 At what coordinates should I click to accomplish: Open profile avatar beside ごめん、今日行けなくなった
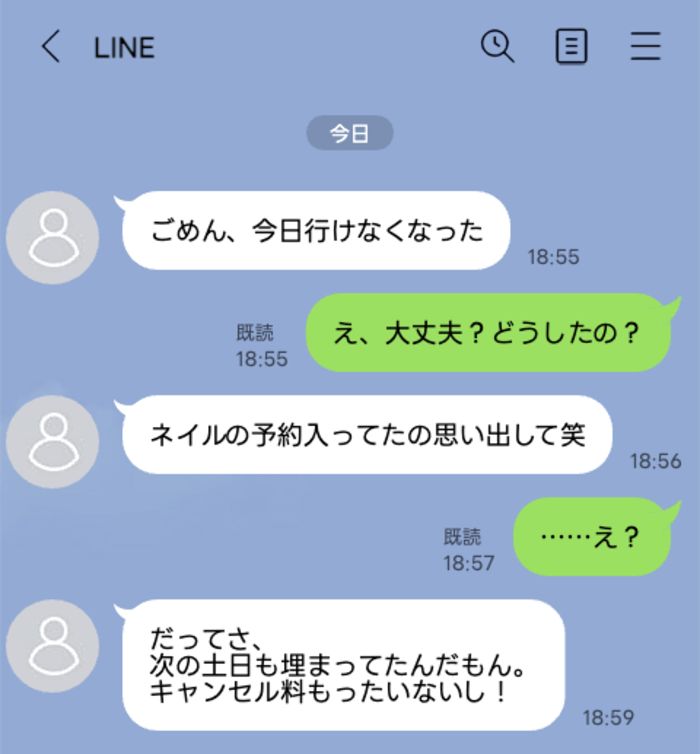(53, 237)
